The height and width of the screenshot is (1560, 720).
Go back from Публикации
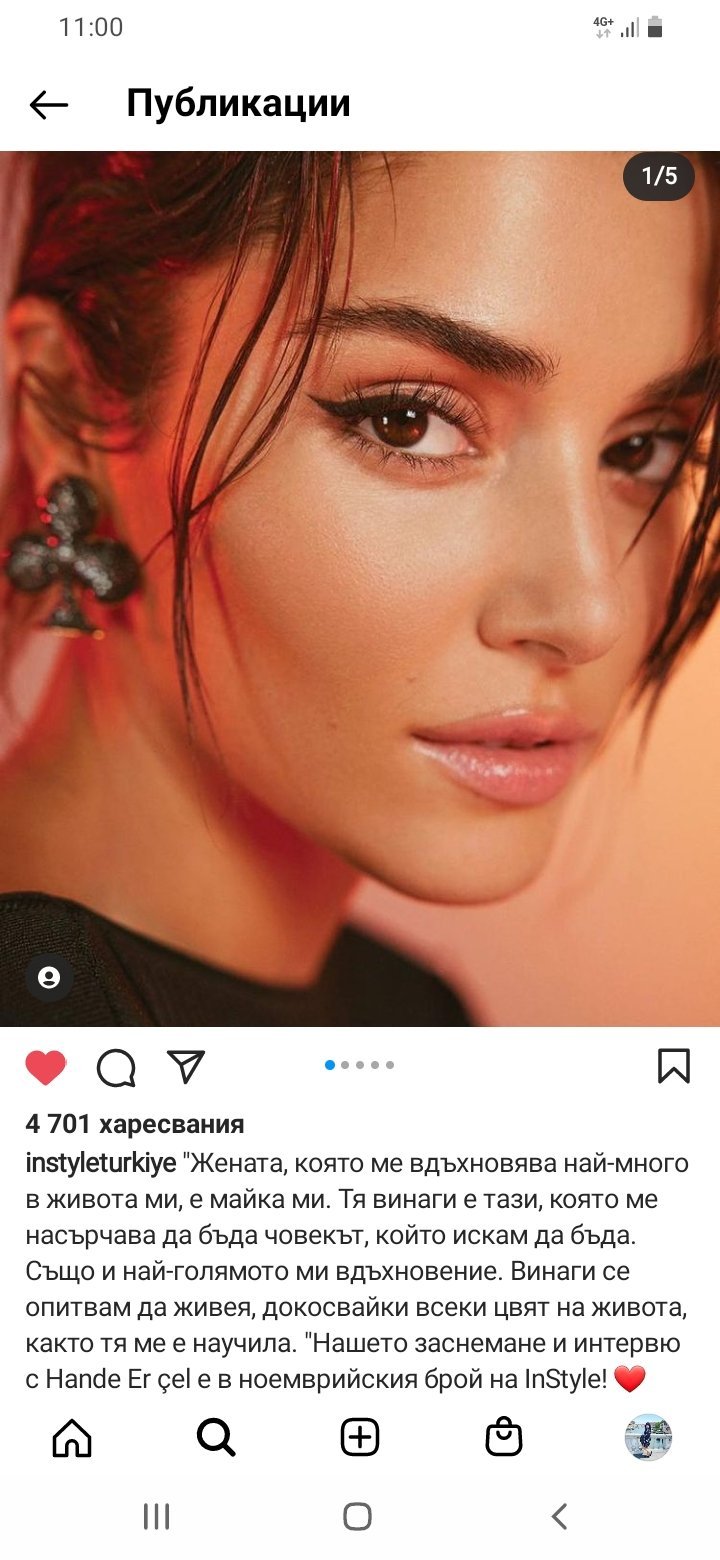click(48, 104)
